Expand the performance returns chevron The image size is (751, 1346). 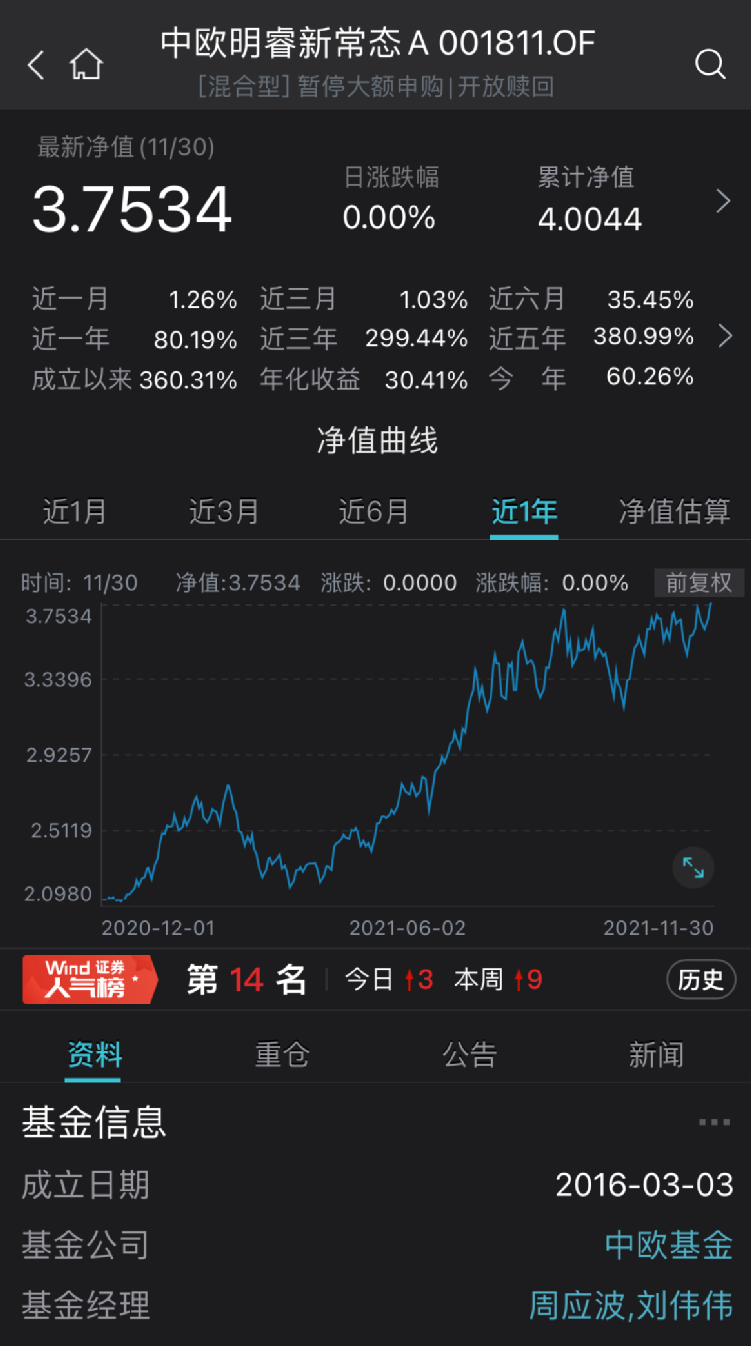pyautogui.click(x=725, y=337)
